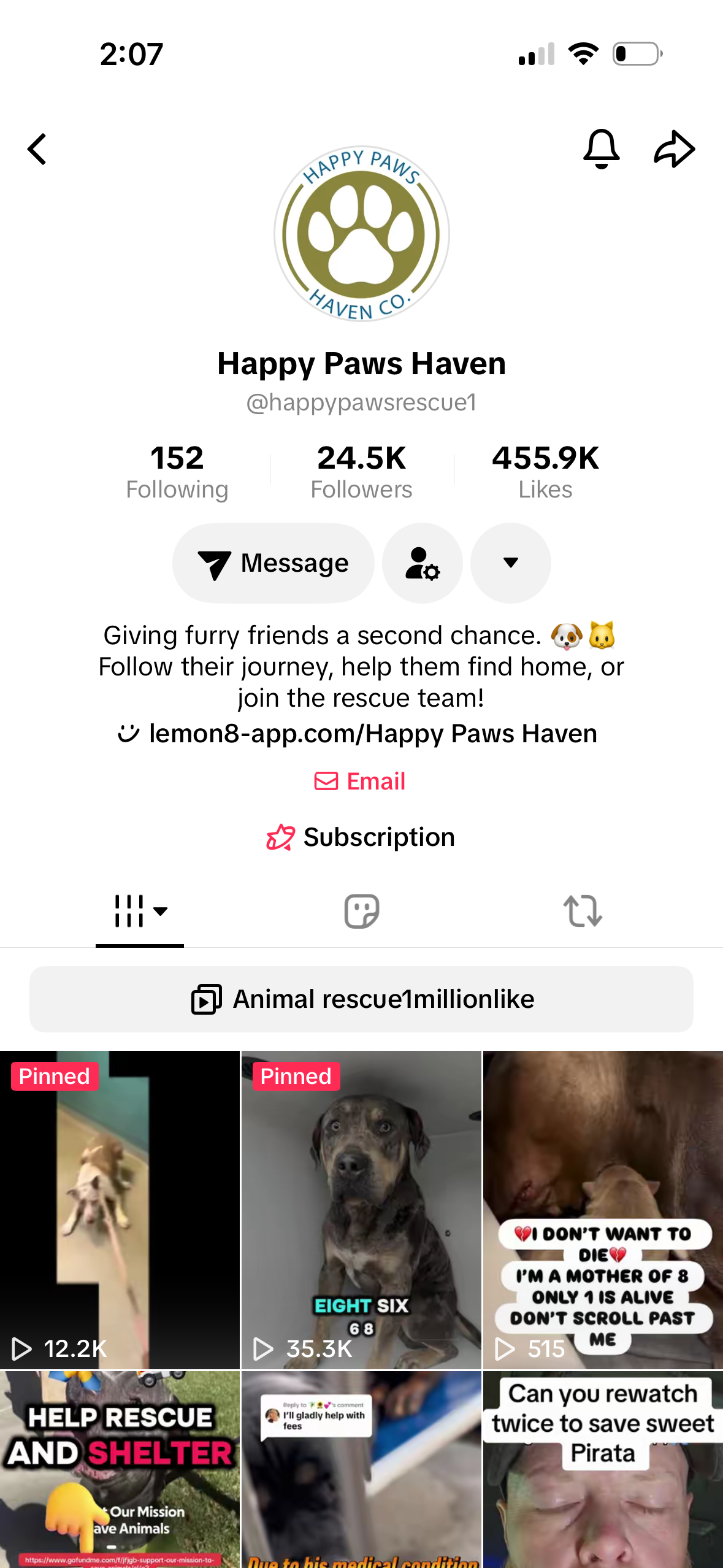Go back using the back arrow
Screen dimensions: 723x1568
click(x=37, y=149)
